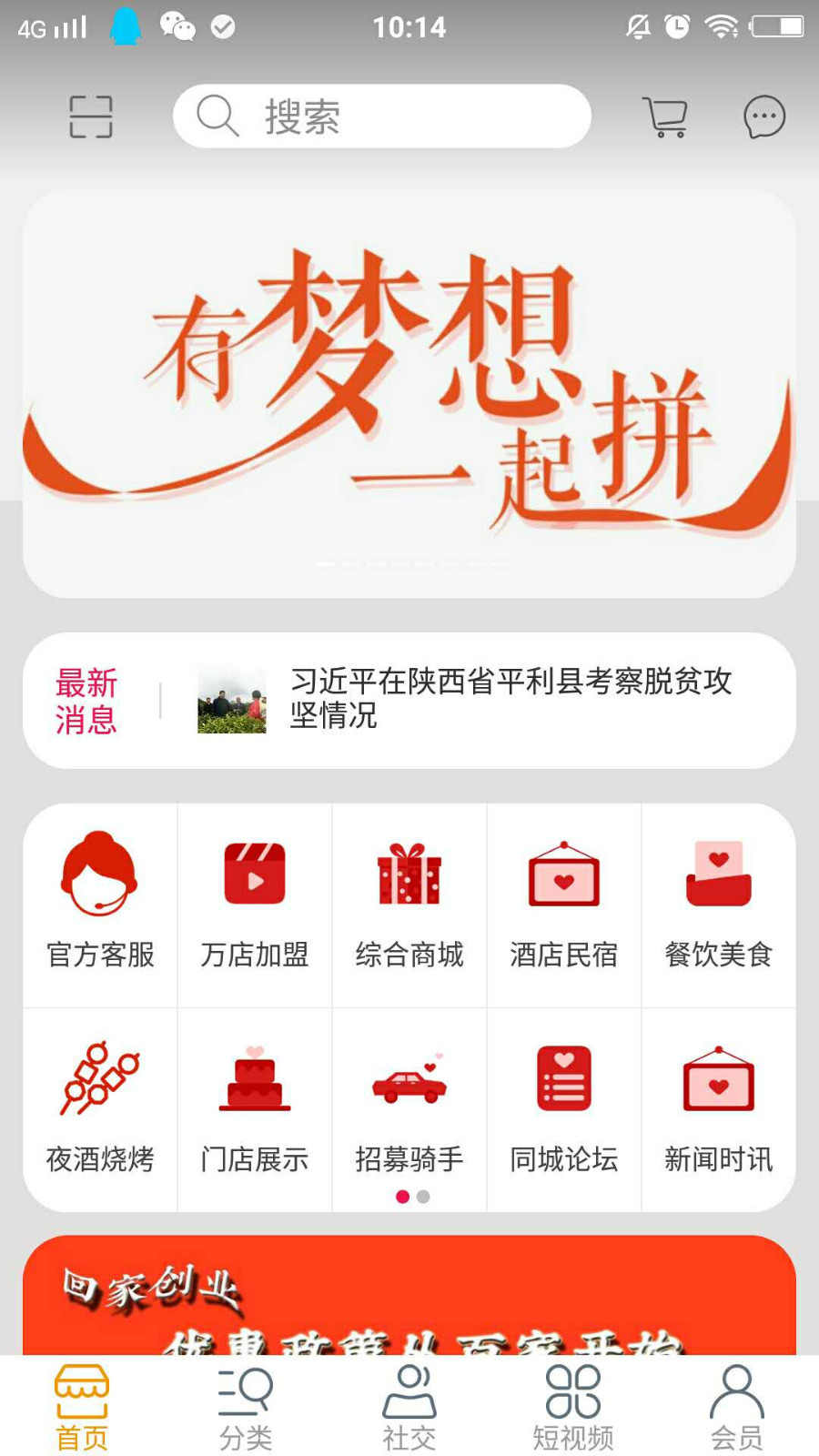Open the 有梦想一起拼 banner

409,393
